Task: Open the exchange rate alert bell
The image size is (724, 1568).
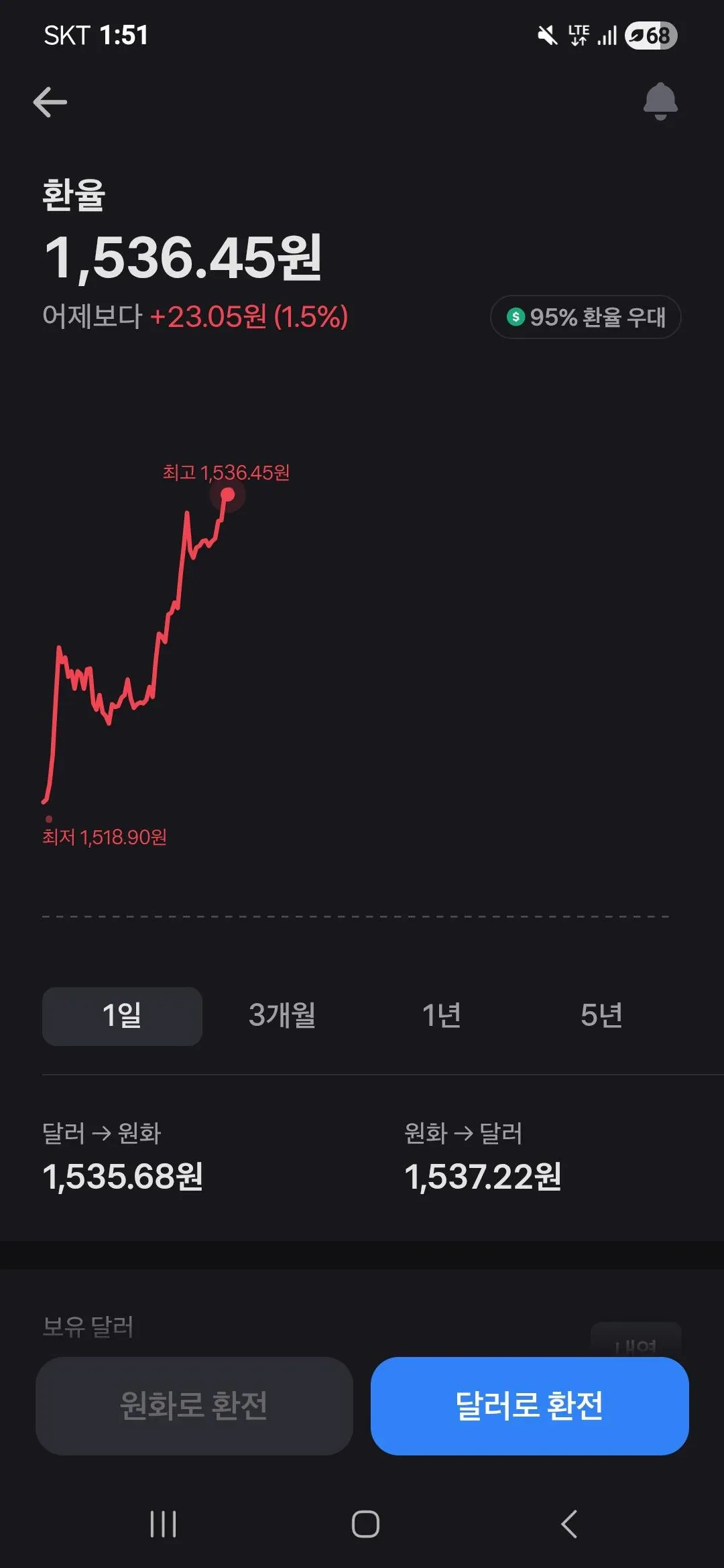Action: (660, 101)
